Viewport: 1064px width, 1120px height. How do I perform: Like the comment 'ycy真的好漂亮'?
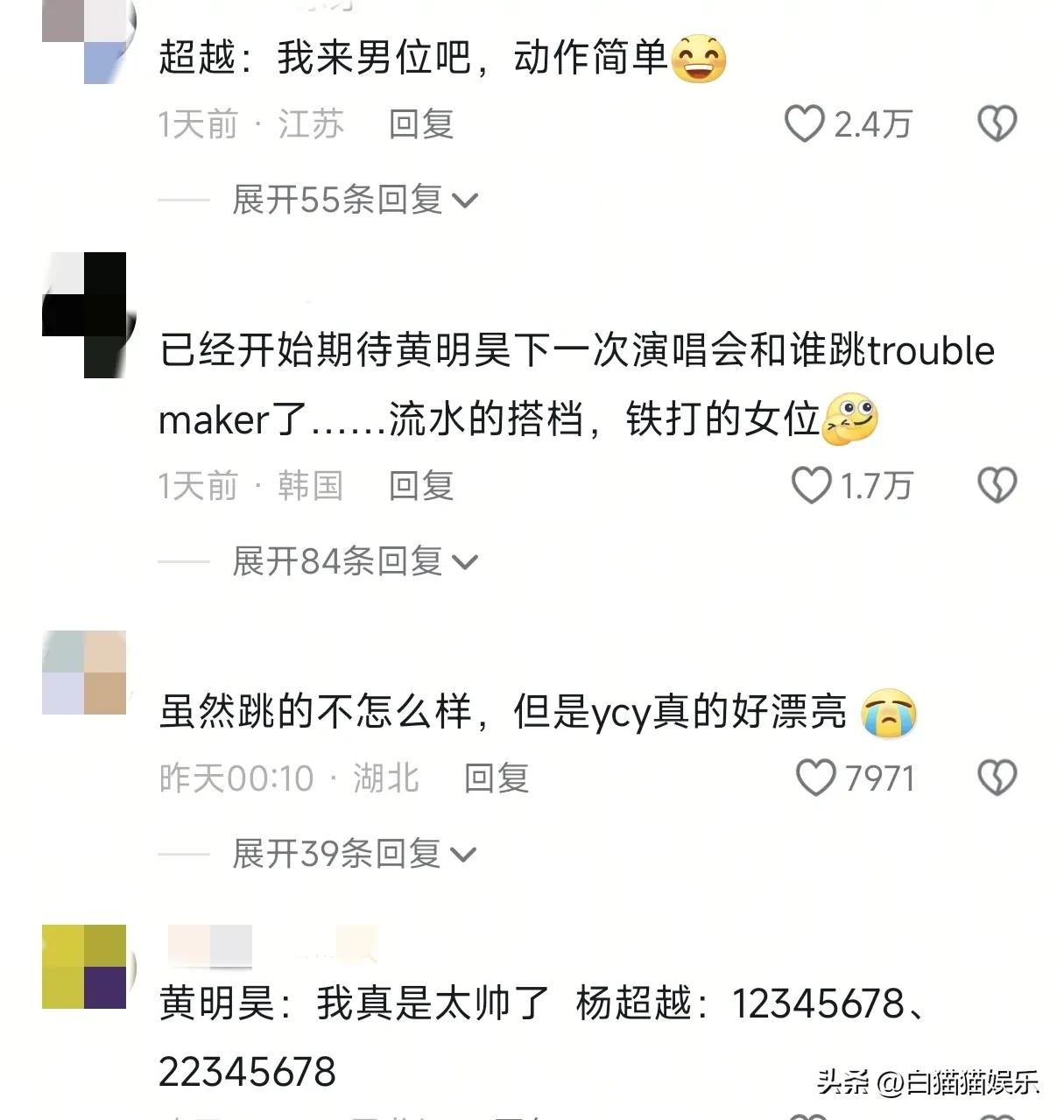pyautogui.click(x=815, y=778)
